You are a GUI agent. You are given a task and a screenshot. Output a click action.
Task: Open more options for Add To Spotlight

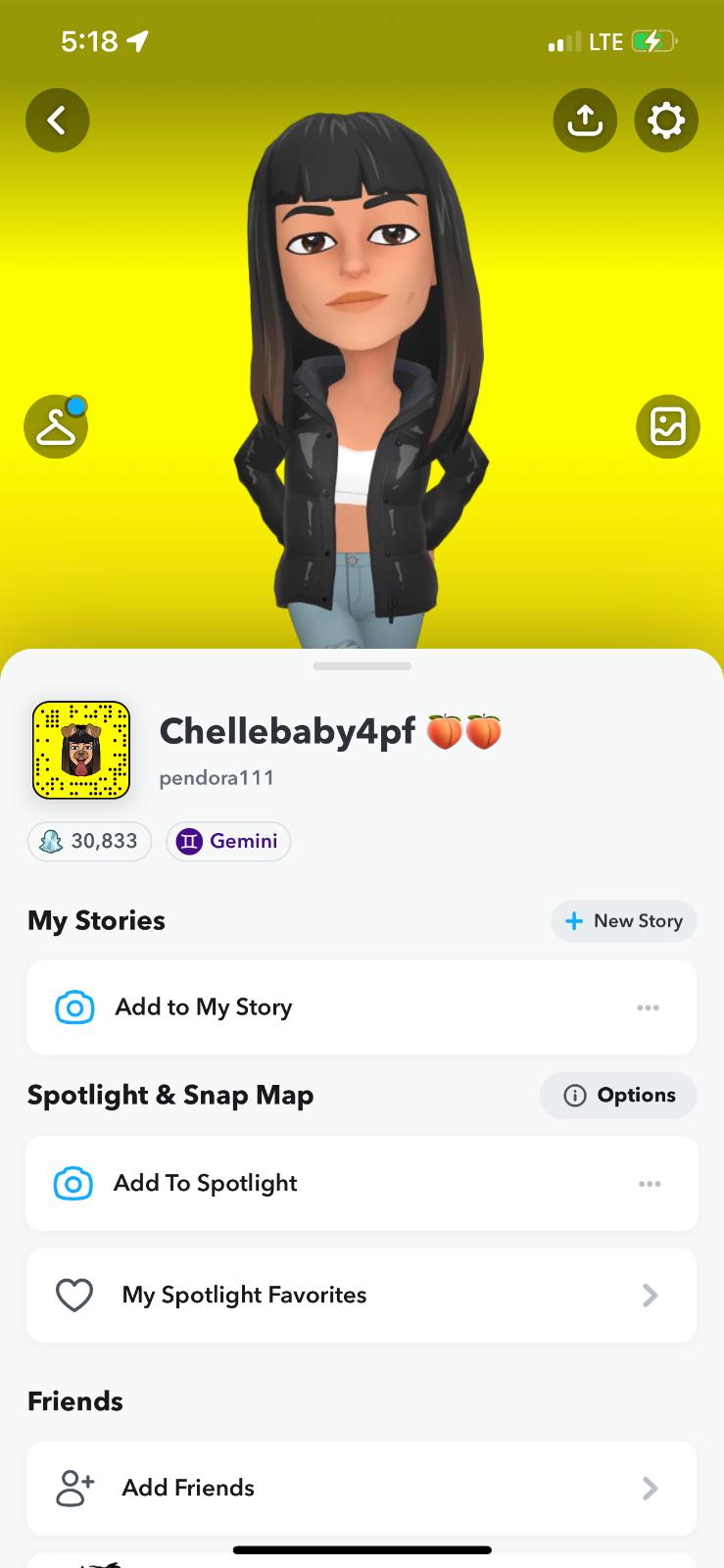click(649, 1184)
